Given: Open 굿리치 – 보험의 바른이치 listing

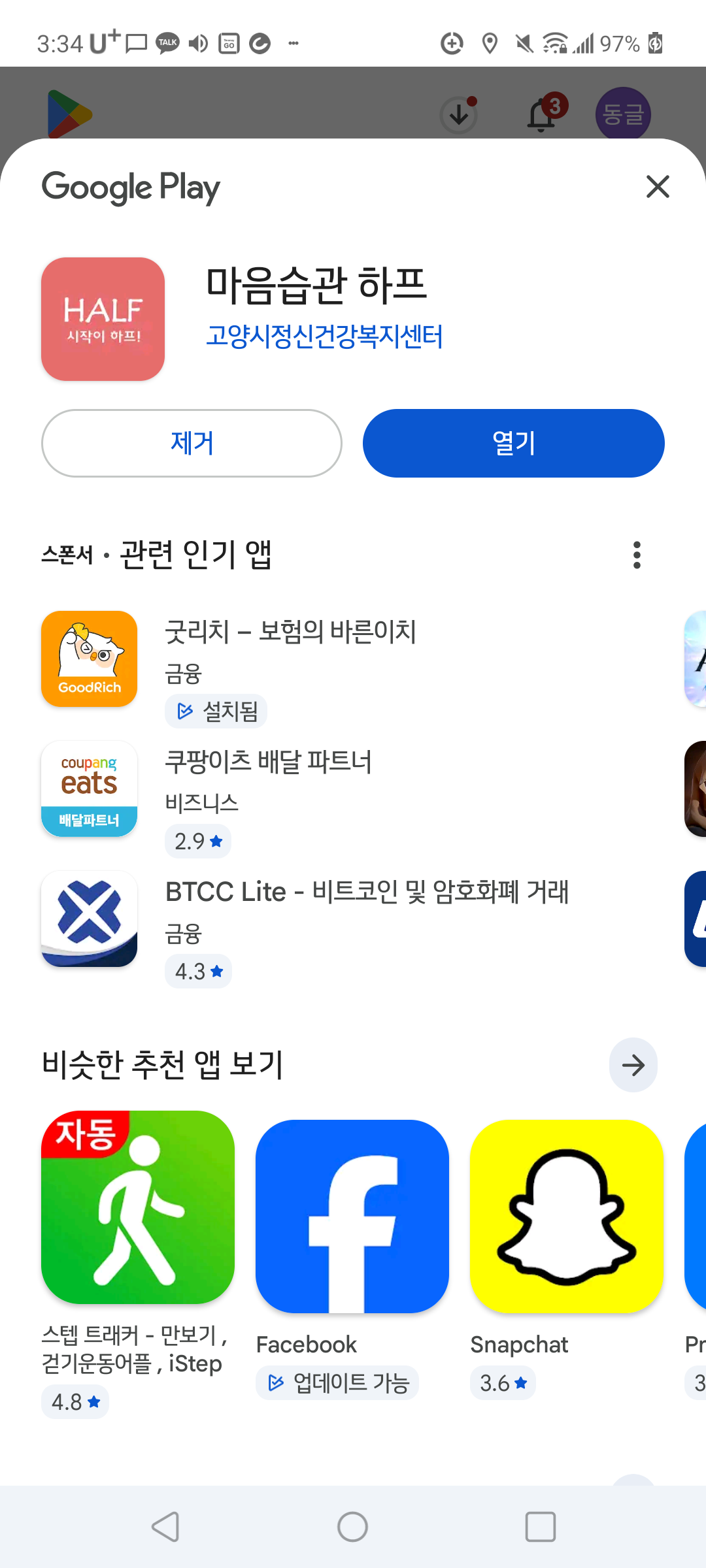Looking at the screenshot, I should click(x=291, y=660).
